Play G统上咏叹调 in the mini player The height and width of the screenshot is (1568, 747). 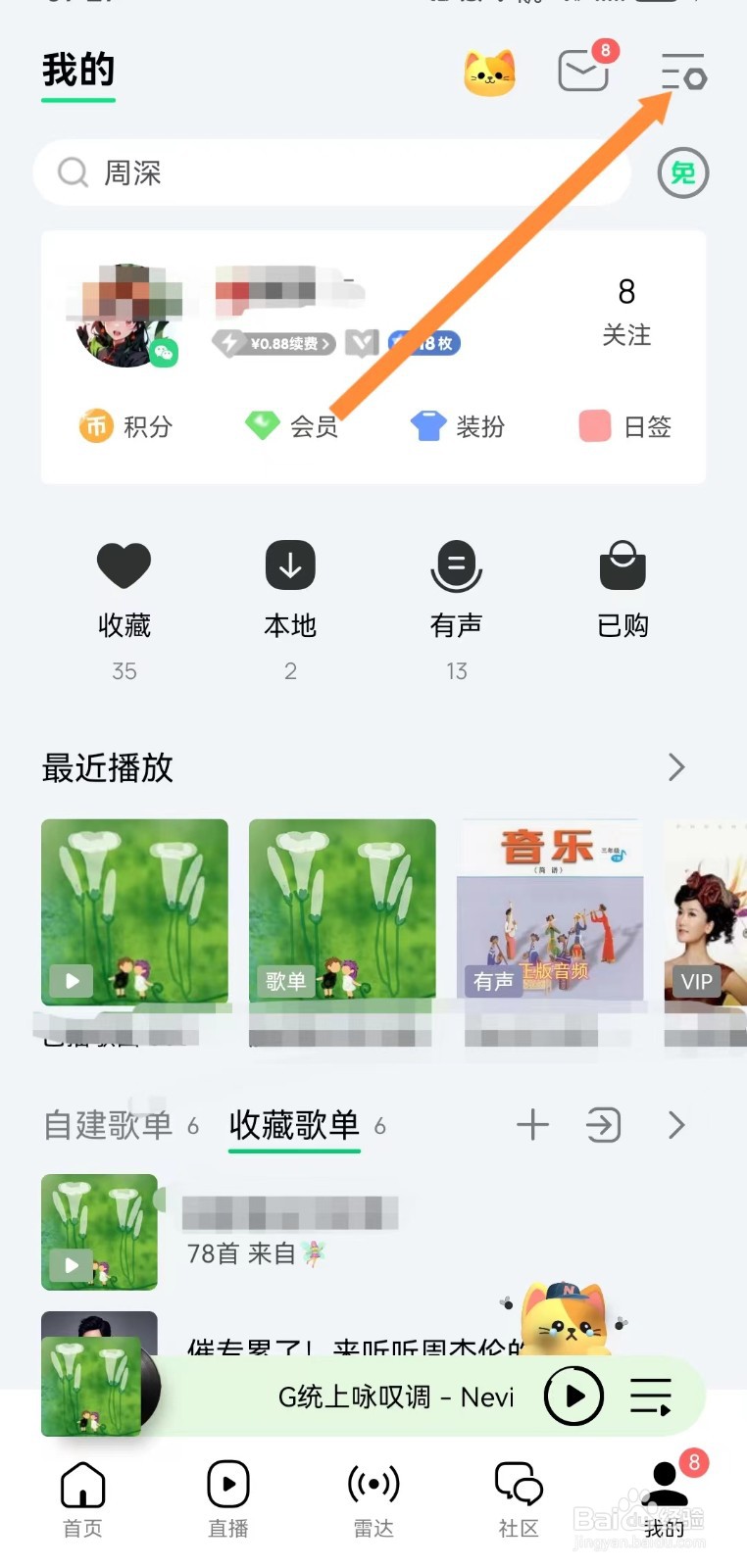click(x=573, y=1396)
